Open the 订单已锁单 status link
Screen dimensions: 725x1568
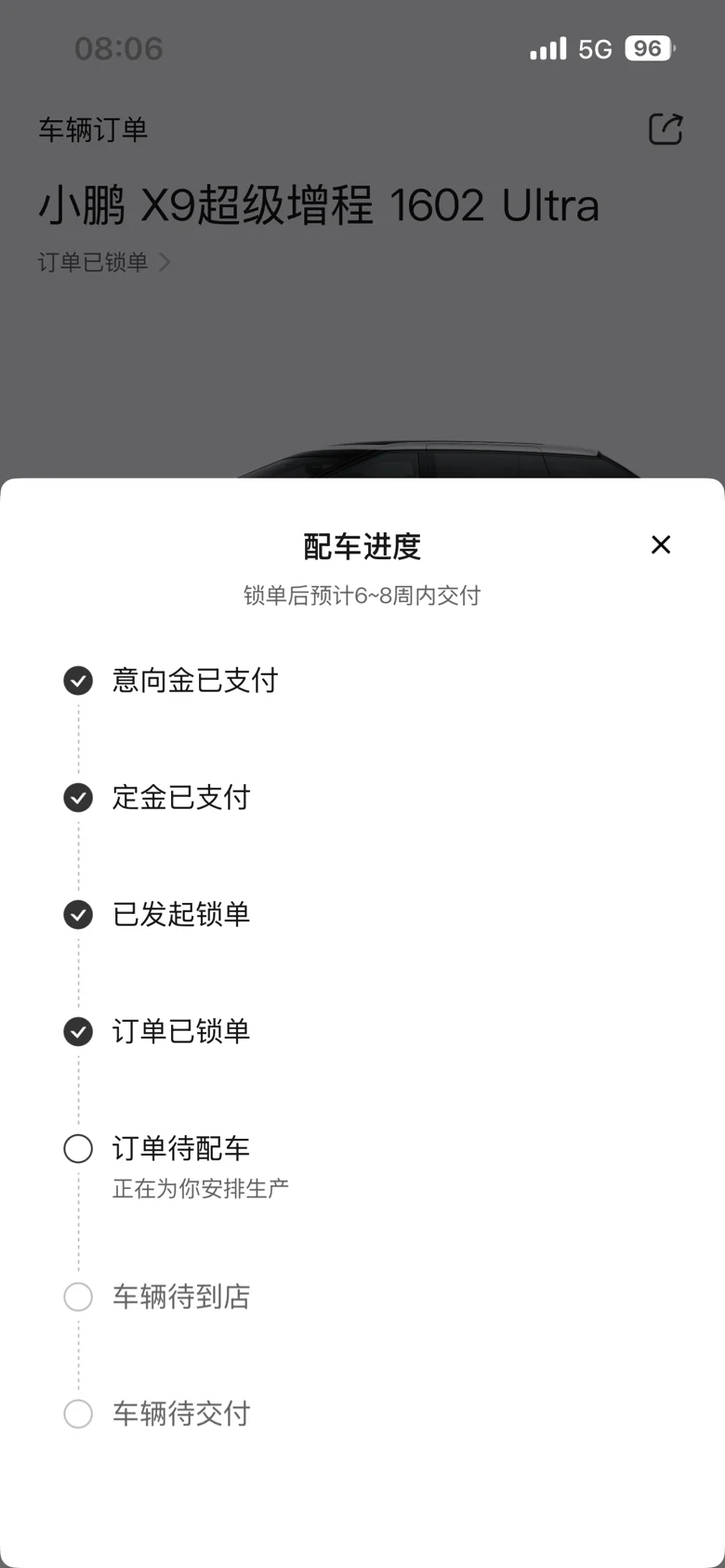[103, 262]
